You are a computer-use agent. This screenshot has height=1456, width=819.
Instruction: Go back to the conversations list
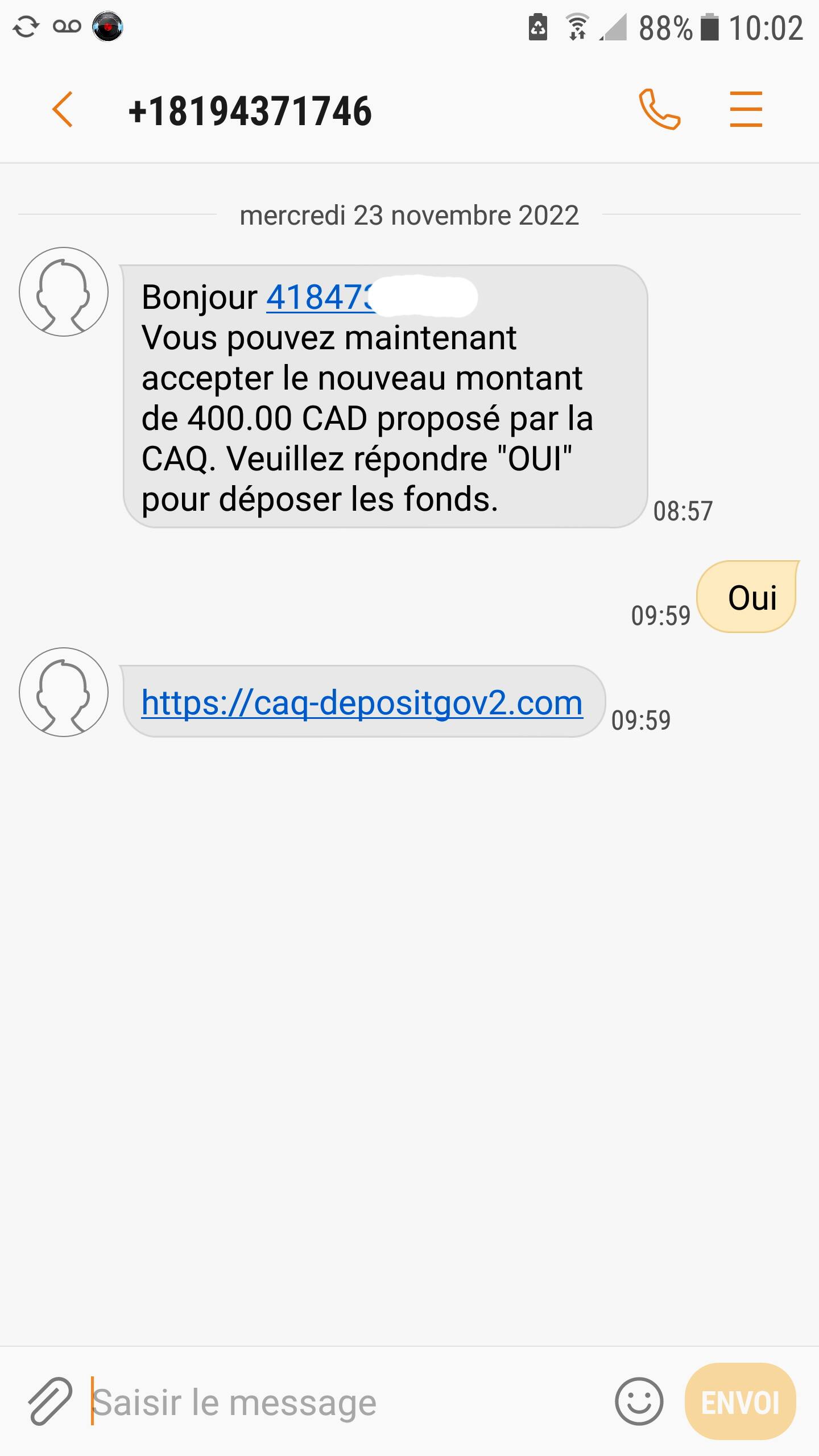tap(63, 109)
